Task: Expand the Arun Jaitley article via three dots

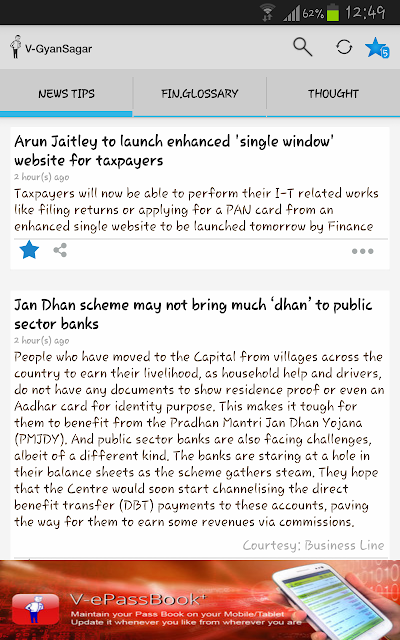Action: [362, 251]
